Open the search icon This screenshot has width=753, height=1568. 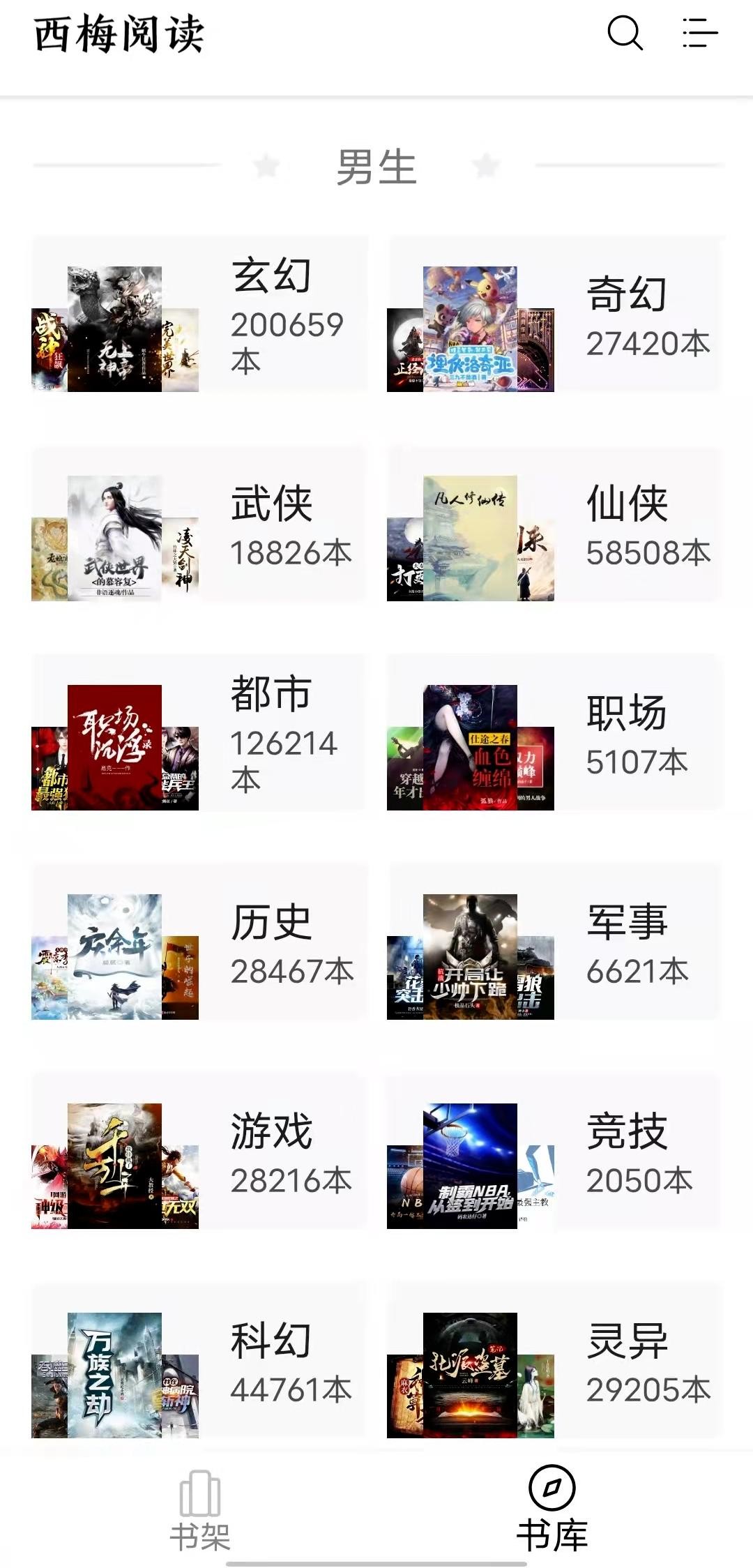625,33
